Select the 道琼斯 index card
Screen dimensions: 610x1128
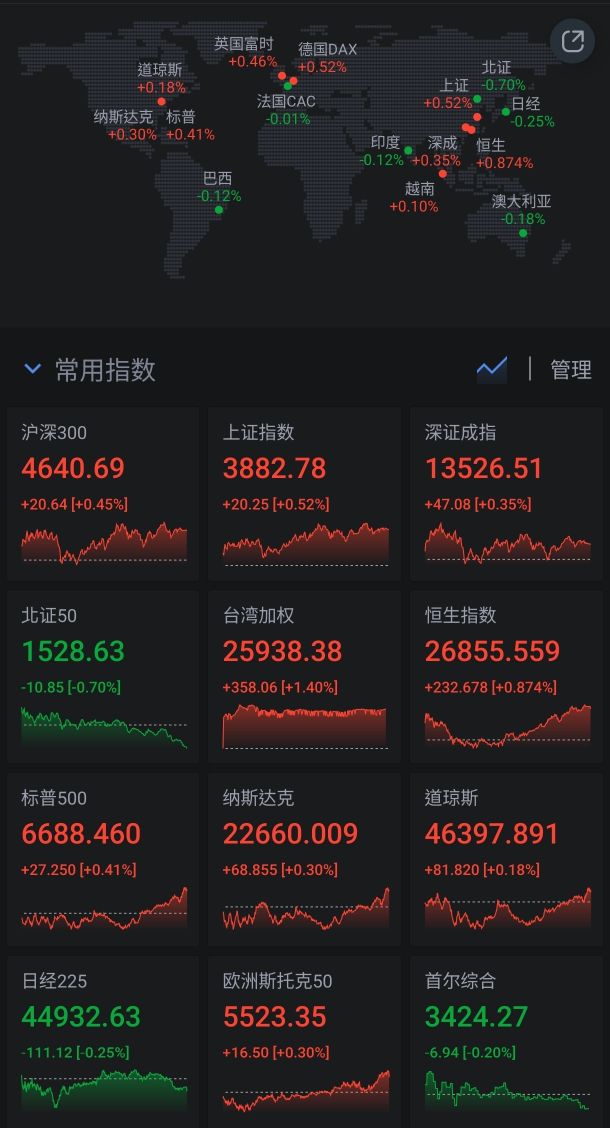click(x=507, y=860)
